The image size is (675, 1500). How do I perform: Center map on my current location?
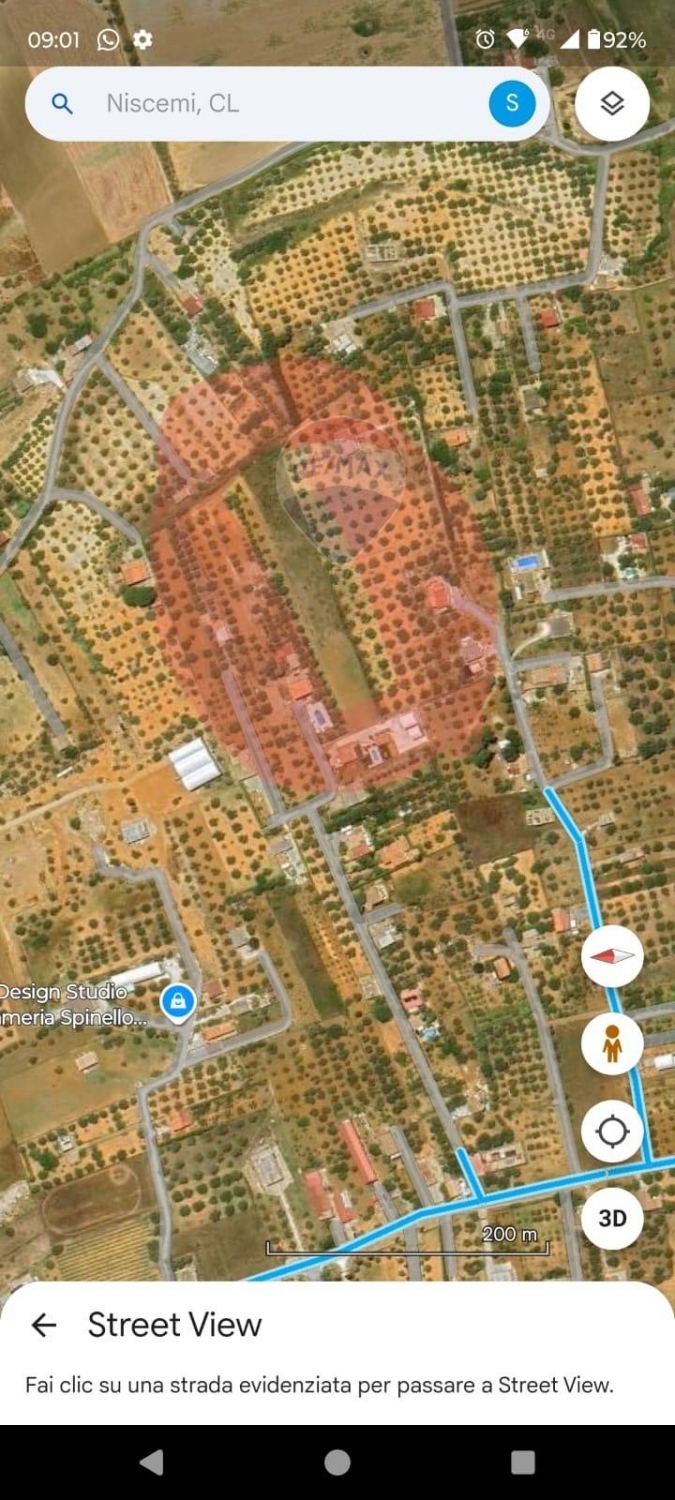(612, 1132)
